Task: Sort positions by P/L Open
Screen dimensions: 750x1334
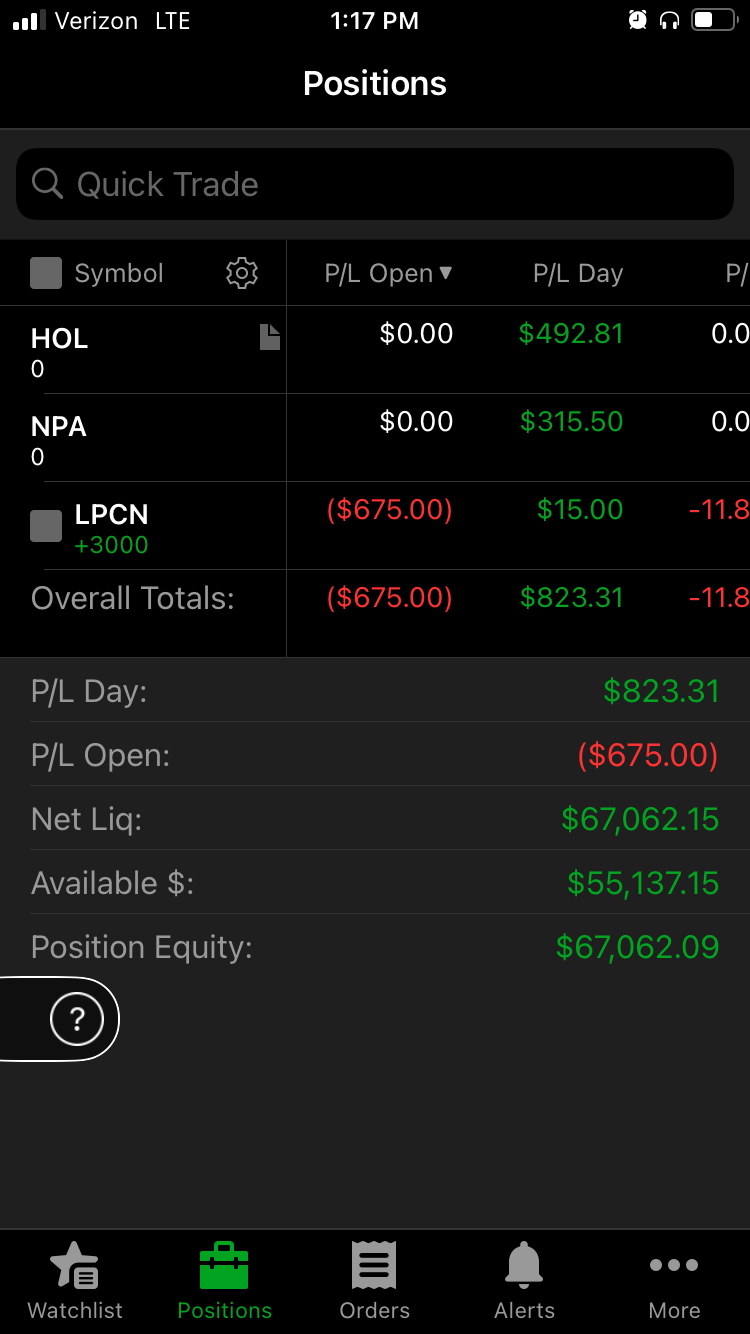Action: [x=388, y=273]
